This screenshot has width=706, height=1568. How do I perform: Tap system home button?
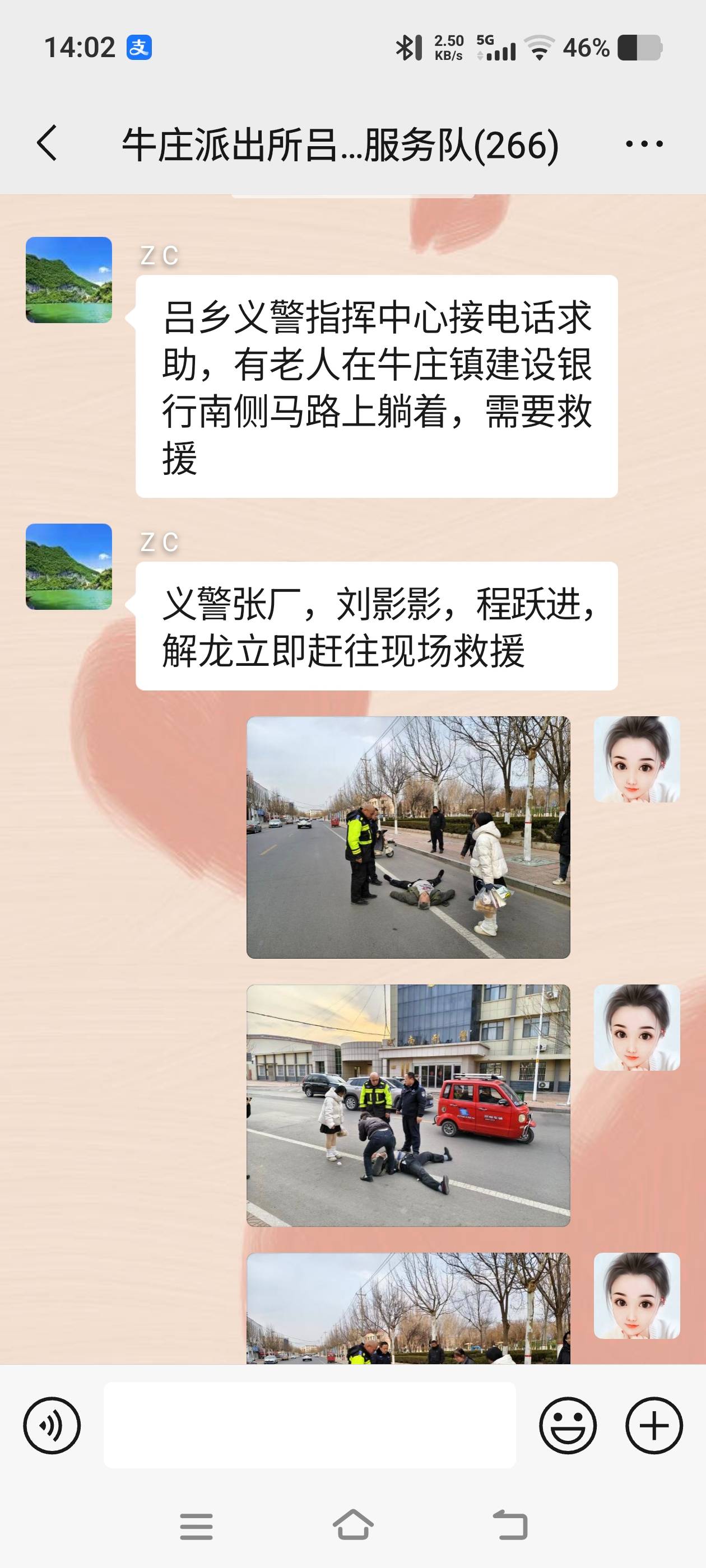(354, 1525)
